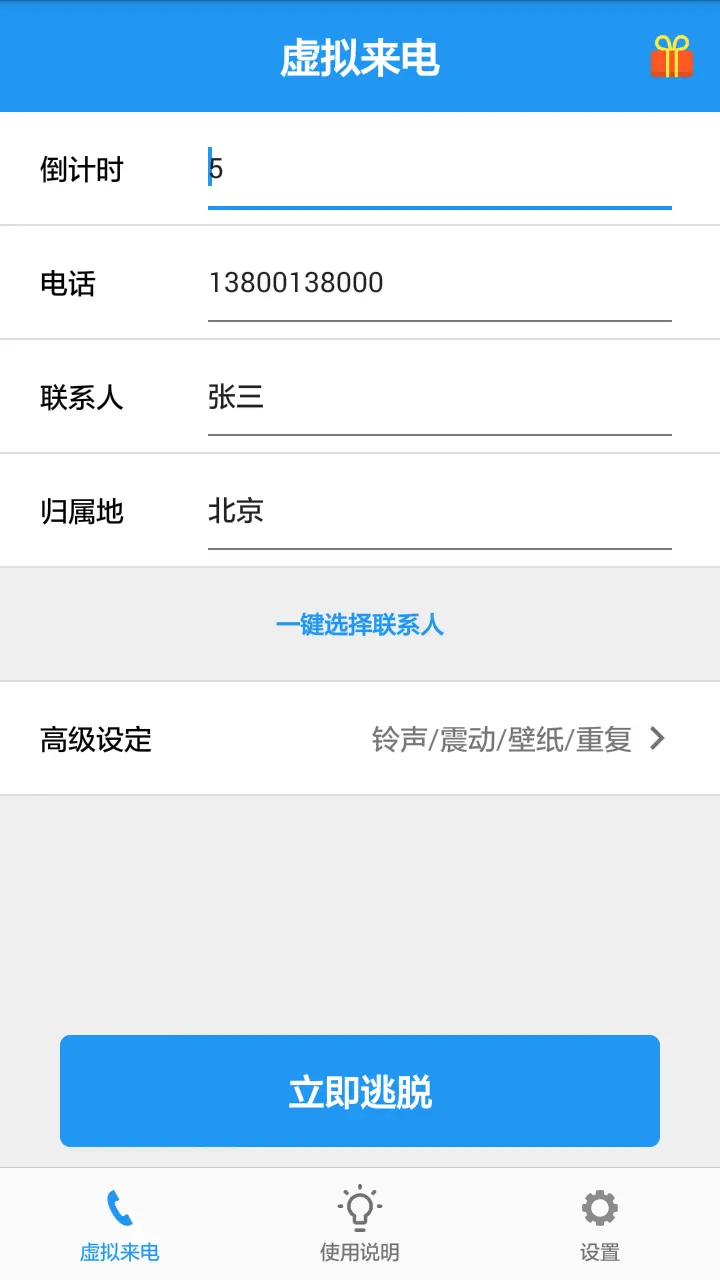This screenshot has height=1280, width=720.
Task: Switch to the 设置 tab
Action: click(600, 1224)
